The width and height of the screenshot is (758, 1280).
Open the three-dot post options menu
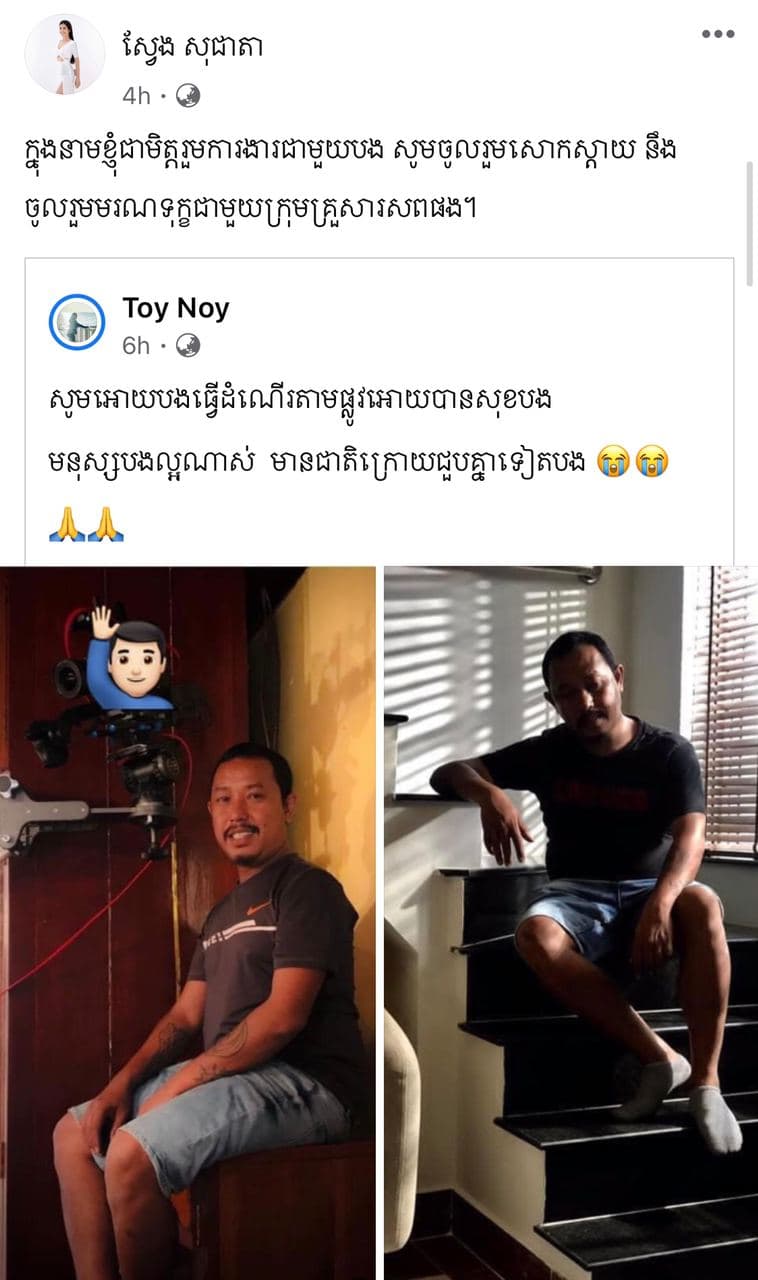pyautogui.click(x=717, y=34)
